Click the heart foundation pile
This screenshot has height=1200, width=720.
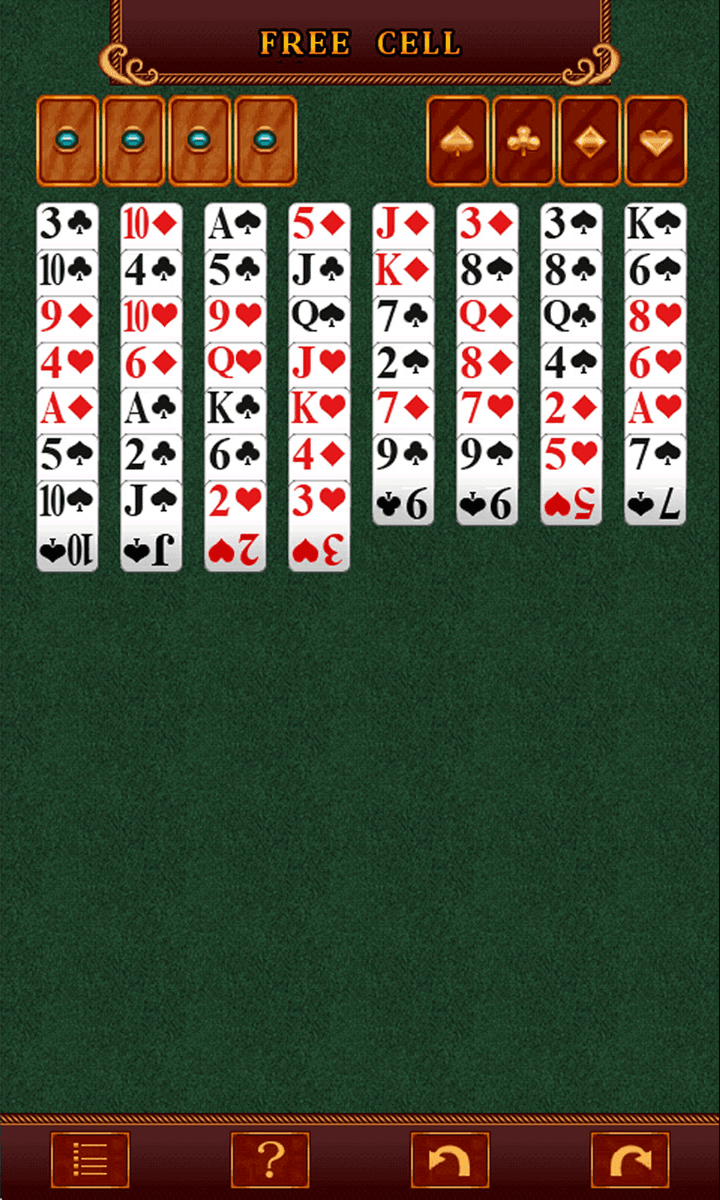point(655,140)
